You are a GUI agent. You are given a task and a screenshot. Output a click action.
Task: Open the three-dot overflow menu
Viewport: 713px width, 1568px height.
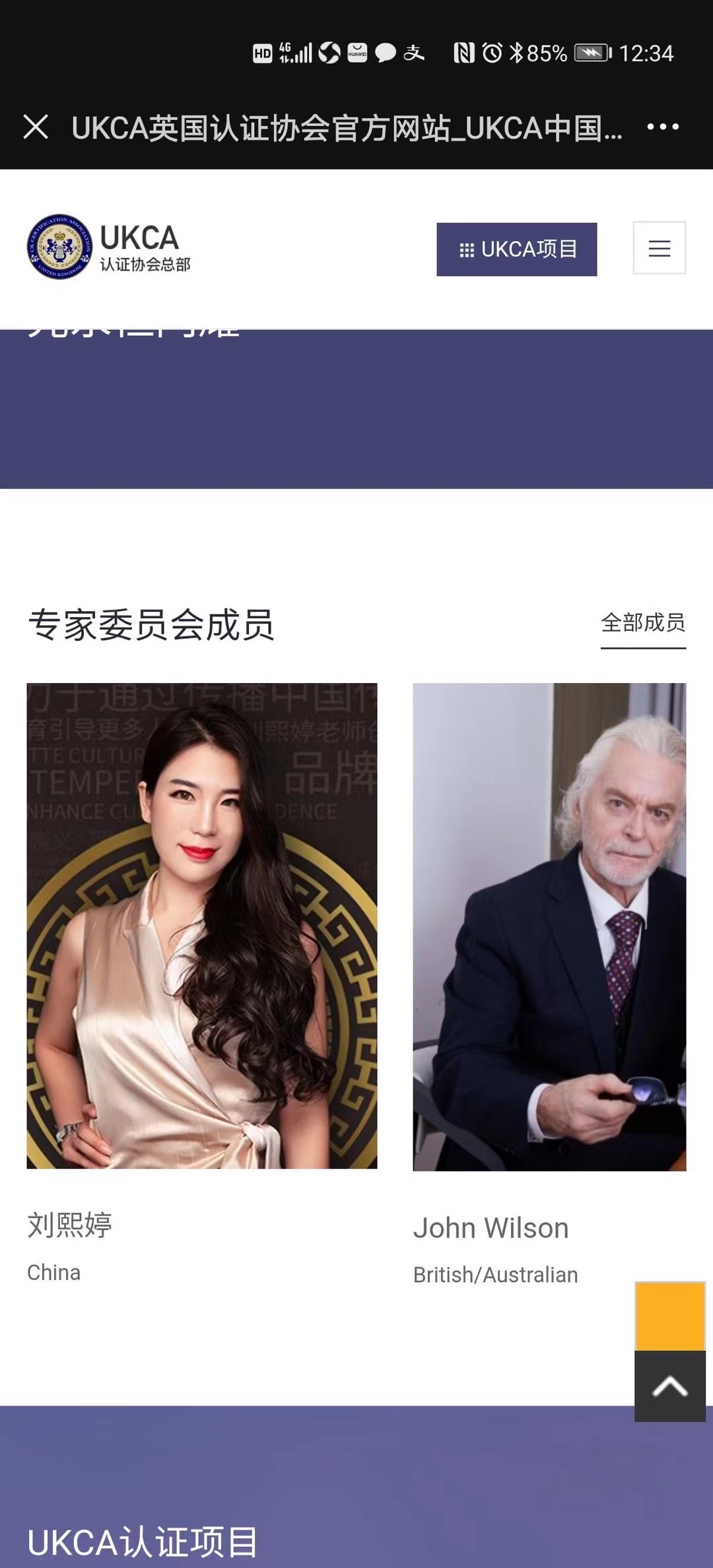point(663,127)
